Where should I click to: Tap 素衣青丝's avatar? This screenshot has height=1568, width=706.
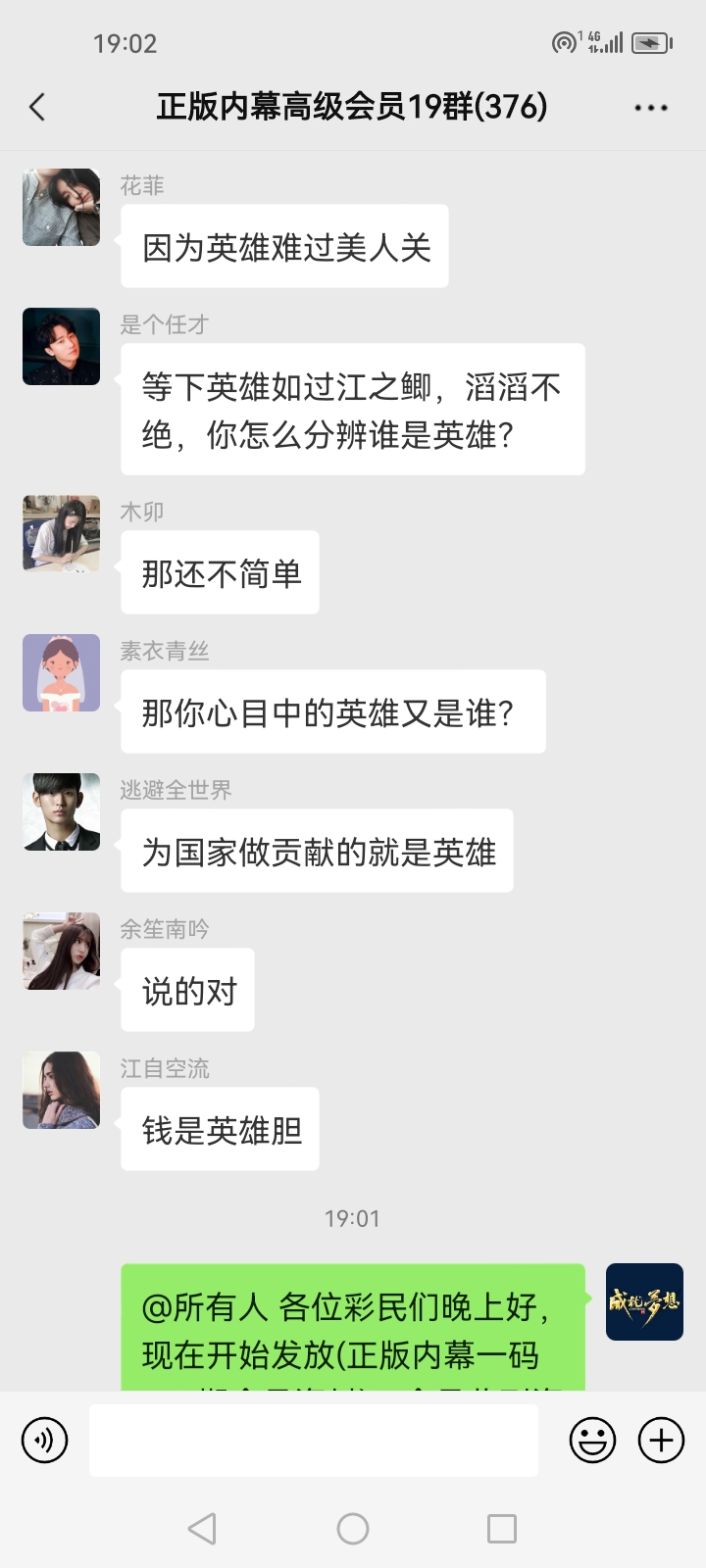tap(62, 672)
